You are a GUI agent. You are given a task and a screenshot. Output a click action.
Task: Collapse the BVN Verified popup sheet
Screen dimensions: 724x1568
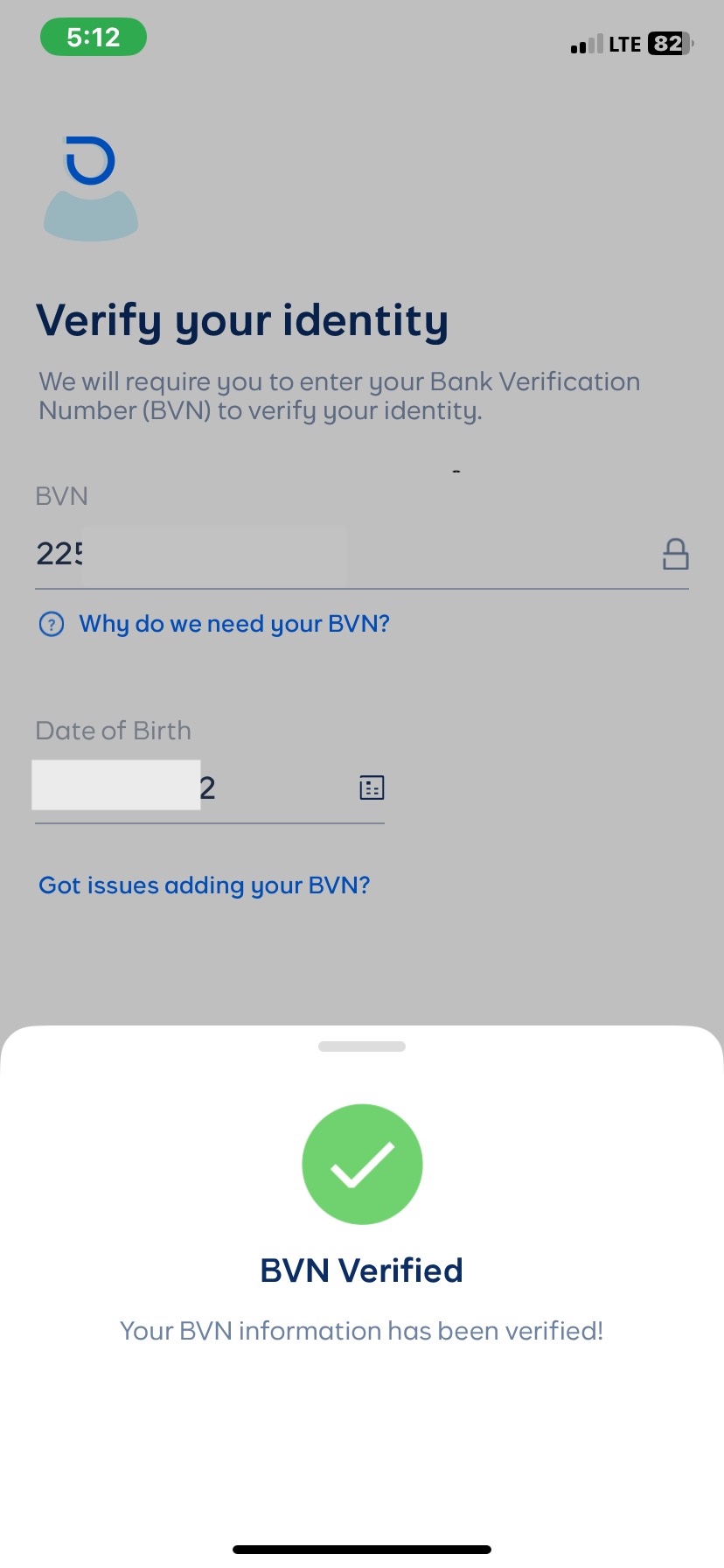click(x=362, y=1046)
